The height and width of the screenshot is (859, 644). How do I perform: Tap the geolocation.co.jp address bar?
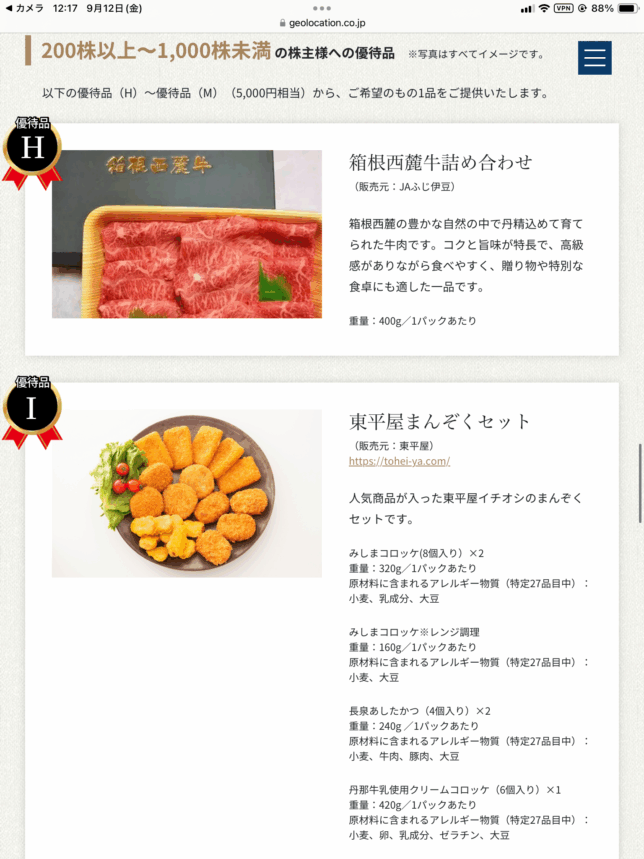click(322, 23)
